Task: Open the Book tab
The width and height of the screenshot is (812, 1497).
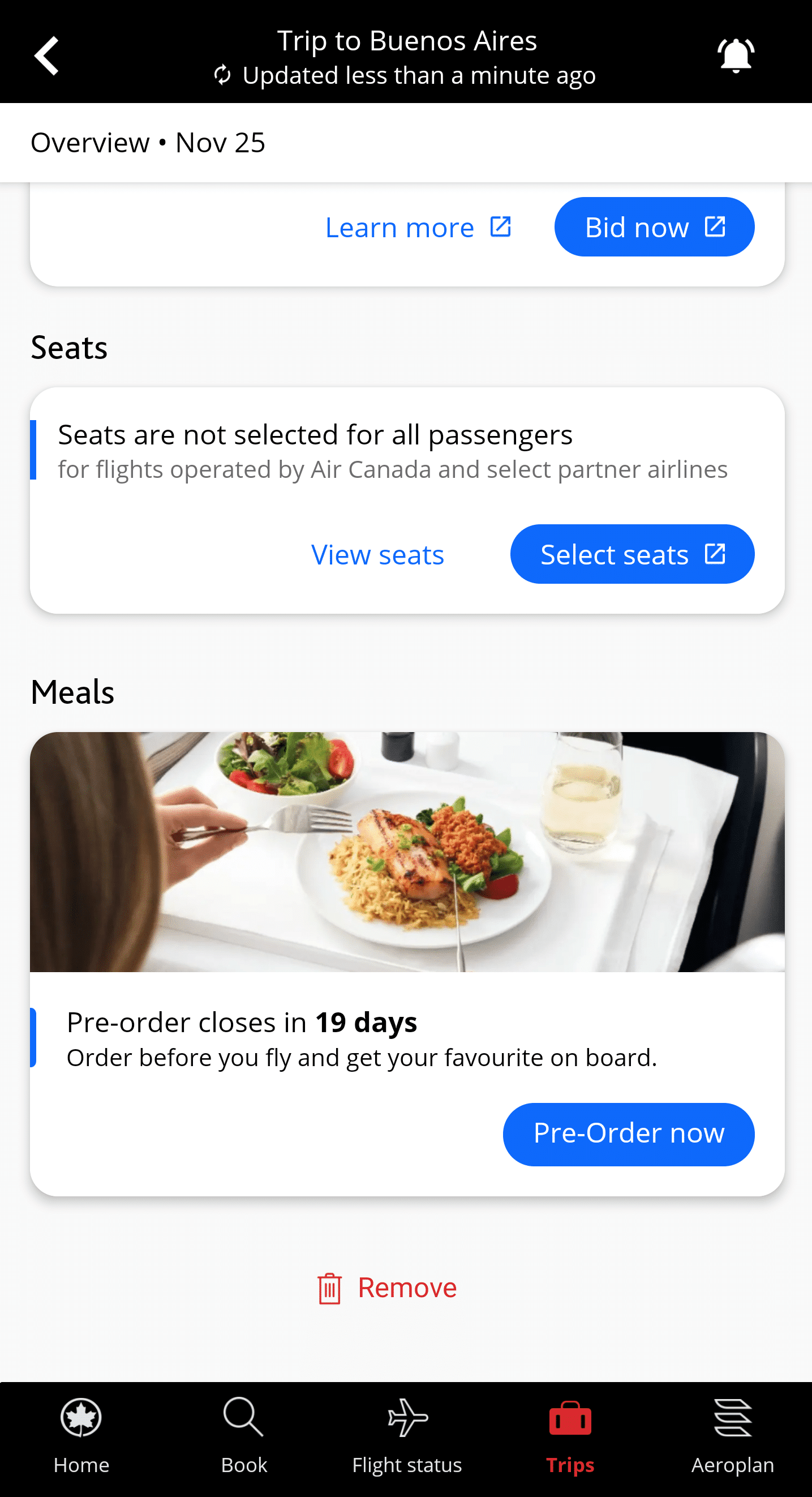Action: pos(244,1436)
